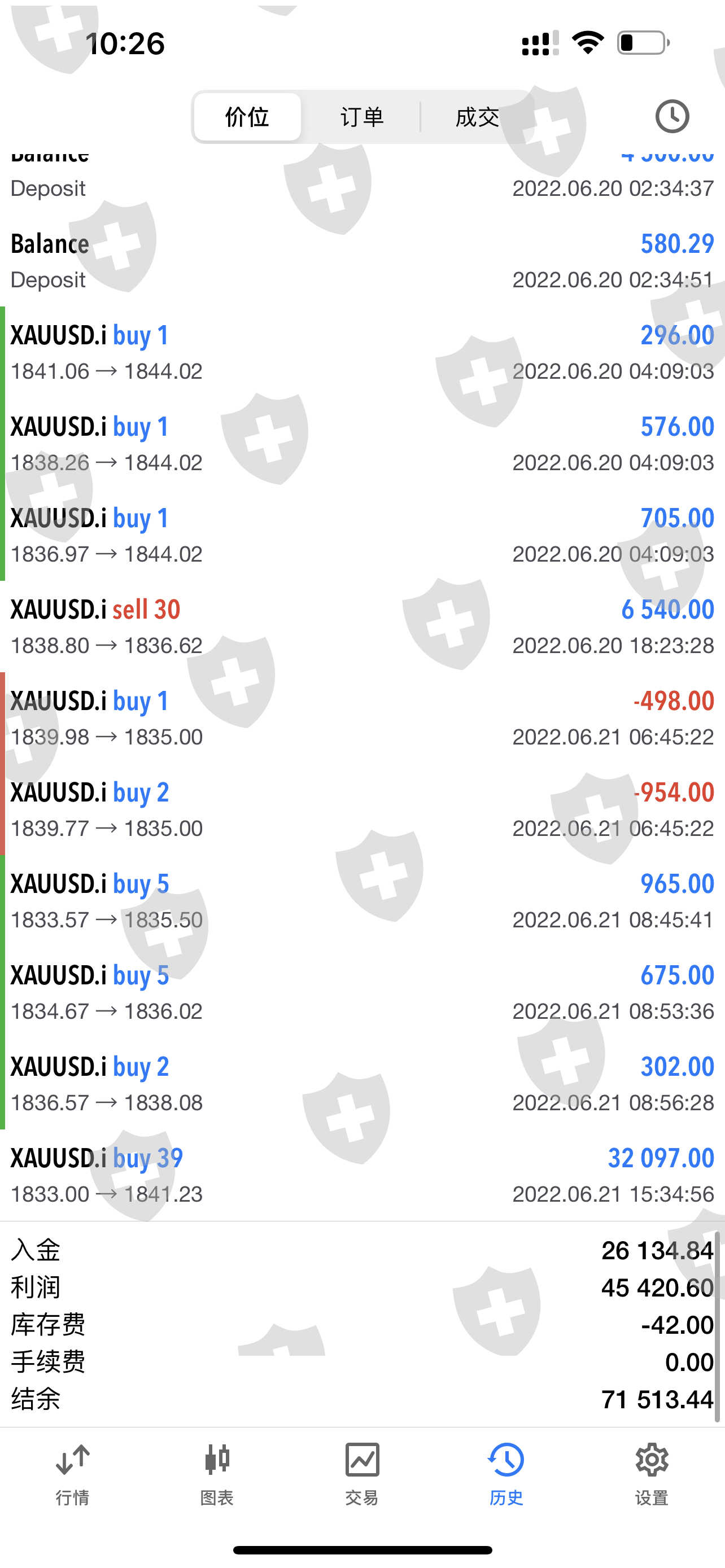Screen dimensions: 725x1568
Task: Select the 历史 history tab
Action: click(x=506, y=1474)
